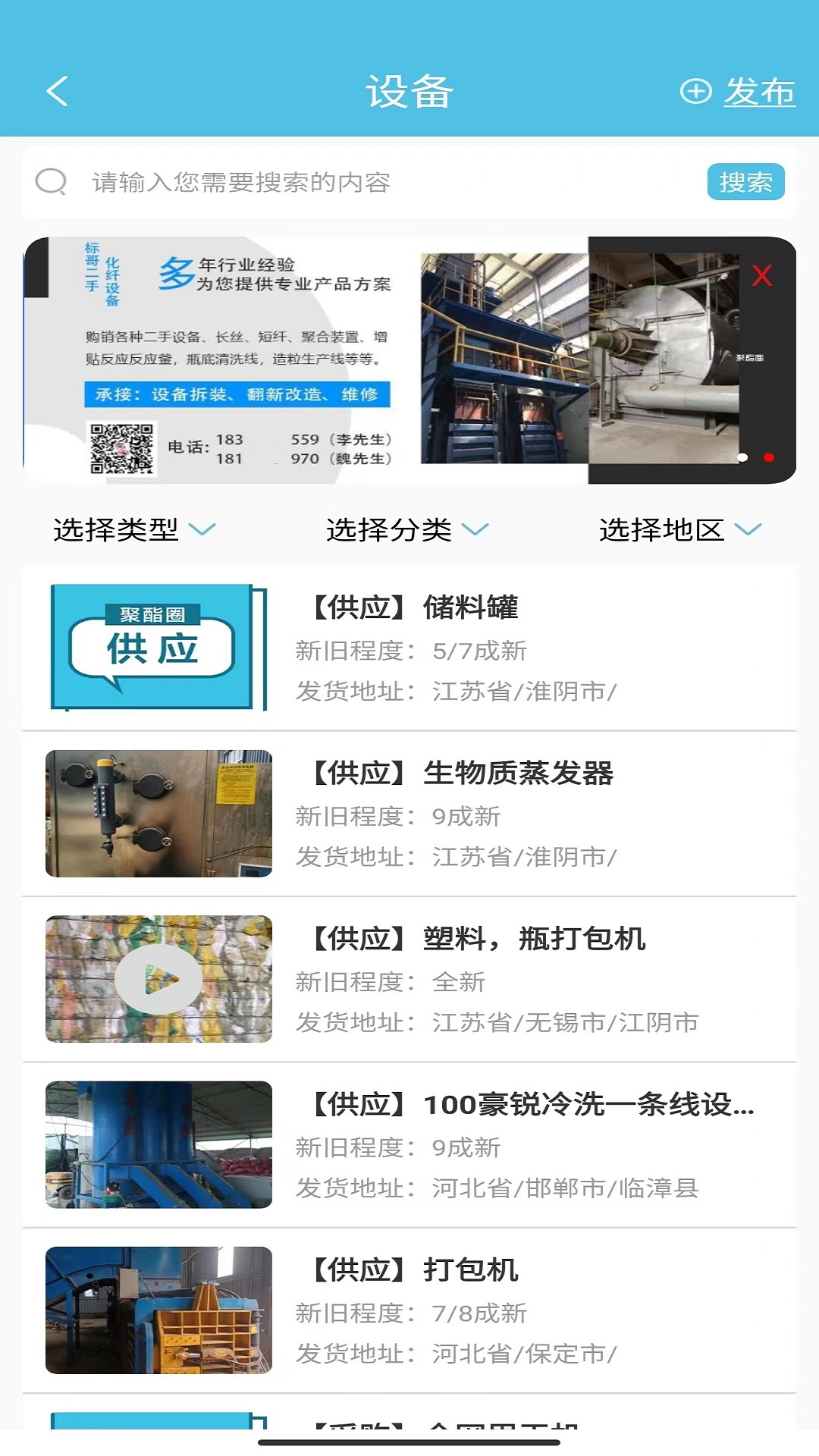Select the white carousel indicator dot
The image size is (819, 1456).
(744, 457)
